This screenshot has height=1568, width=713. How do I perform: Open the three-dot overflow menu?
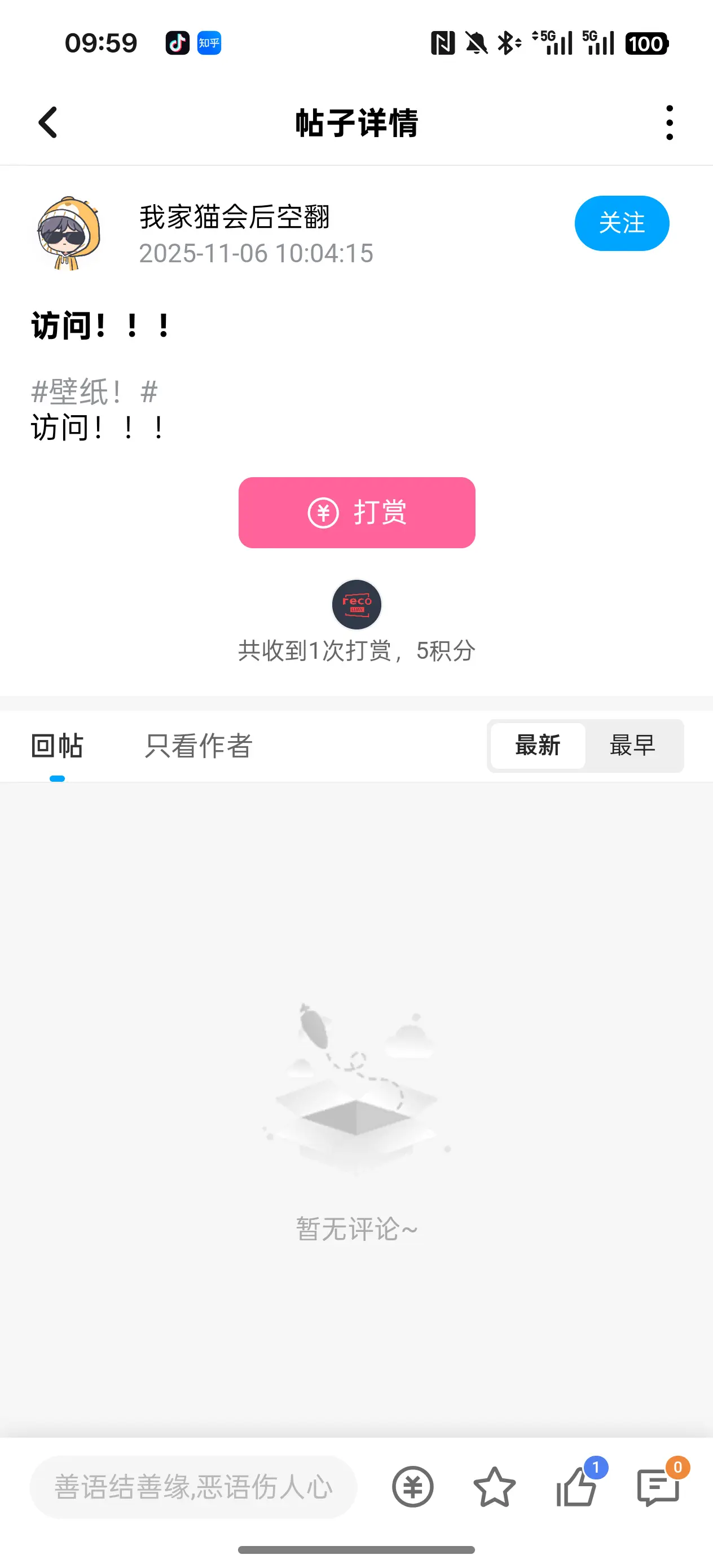[669, 122]
